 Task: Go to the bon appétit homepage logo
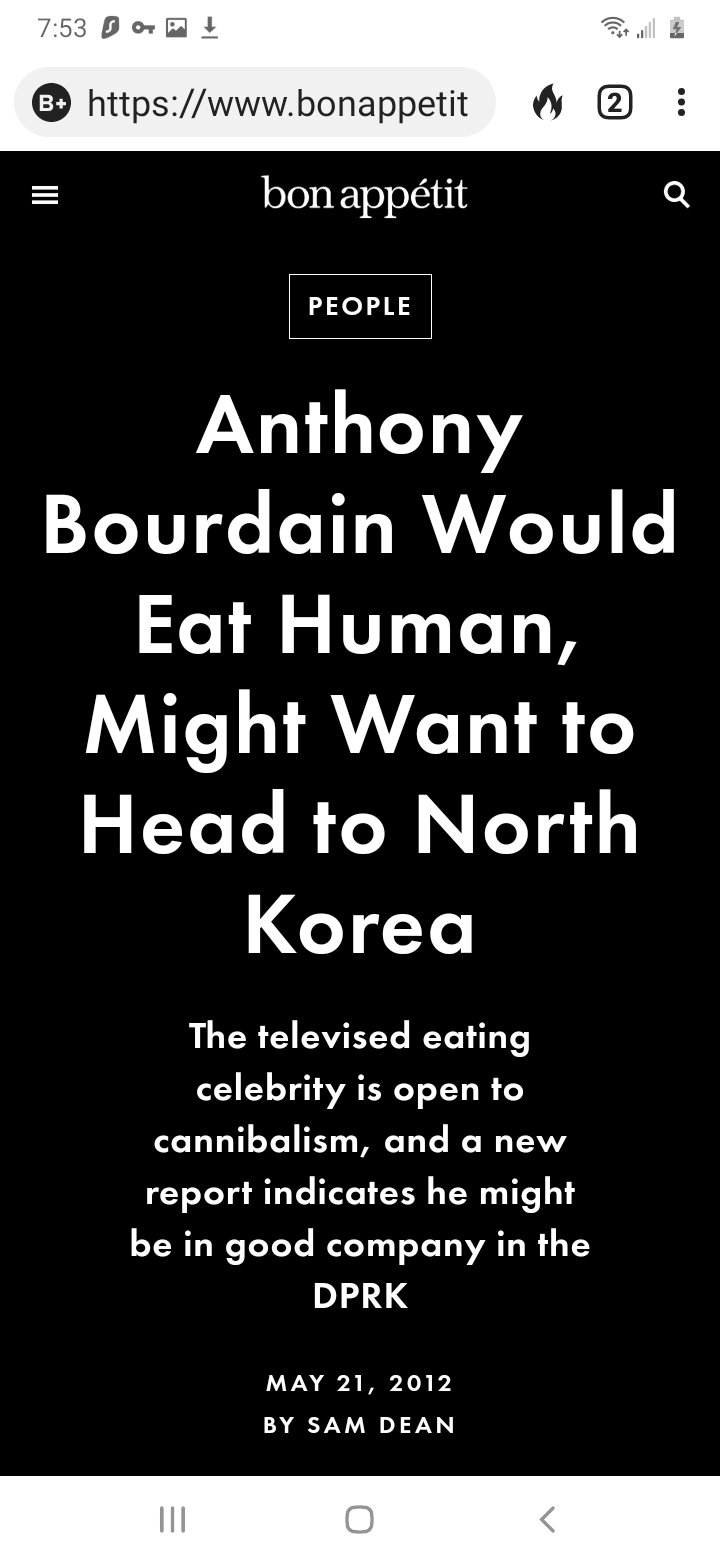coord(364,195)
